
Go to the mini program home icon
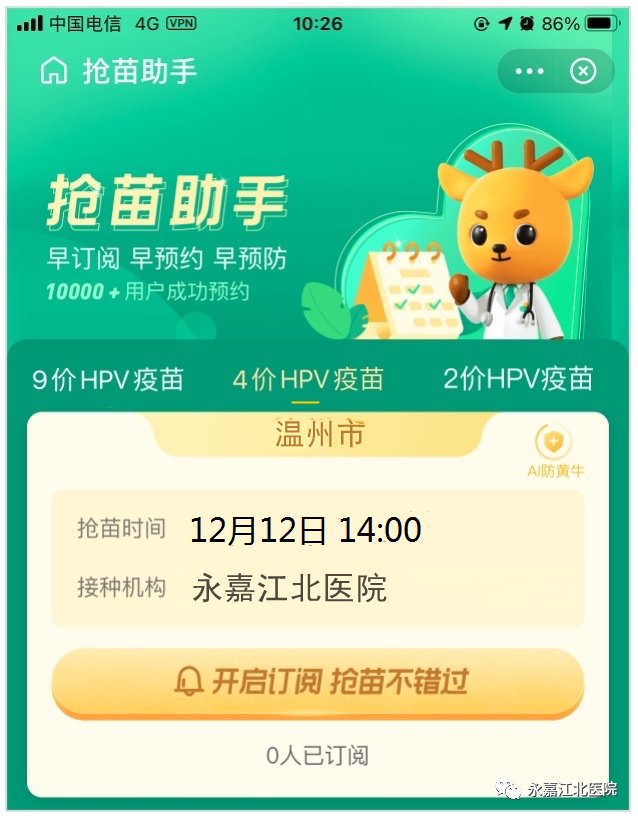[53, 71]
